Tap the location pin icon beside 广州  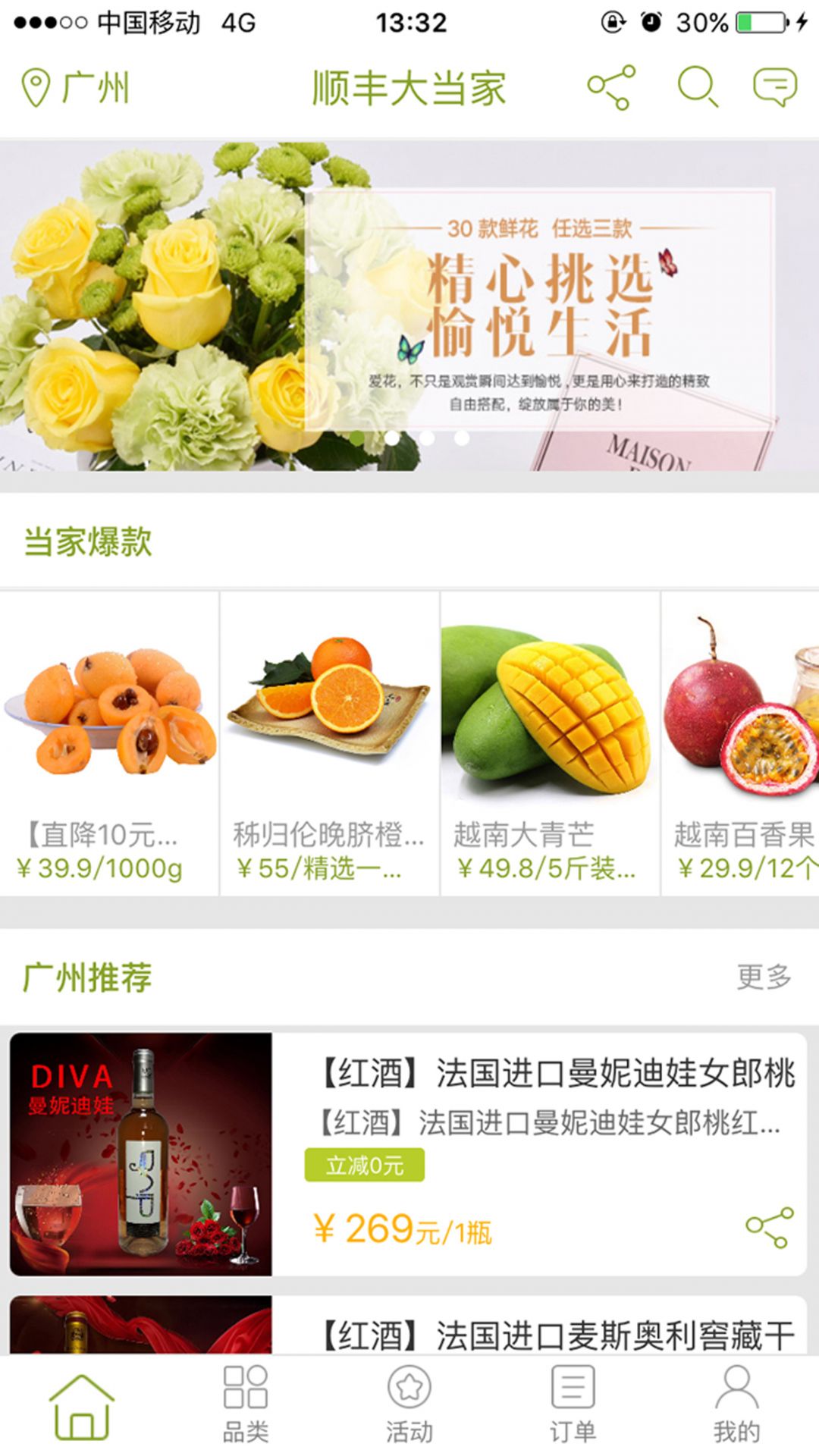[x=36, y=86]
